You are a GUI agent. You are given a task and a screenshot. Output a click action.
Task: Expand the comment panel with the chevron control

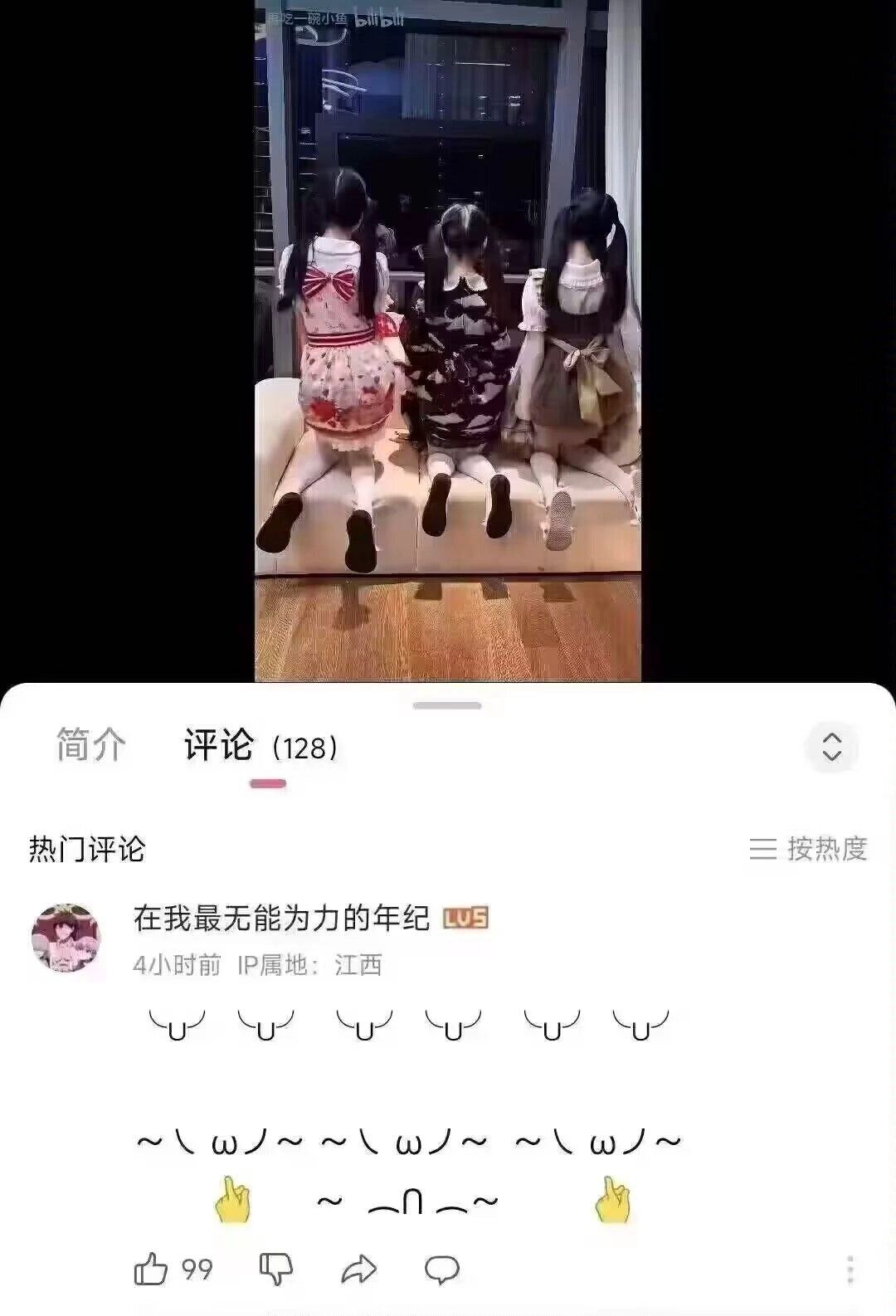click(x=830, y=746)
